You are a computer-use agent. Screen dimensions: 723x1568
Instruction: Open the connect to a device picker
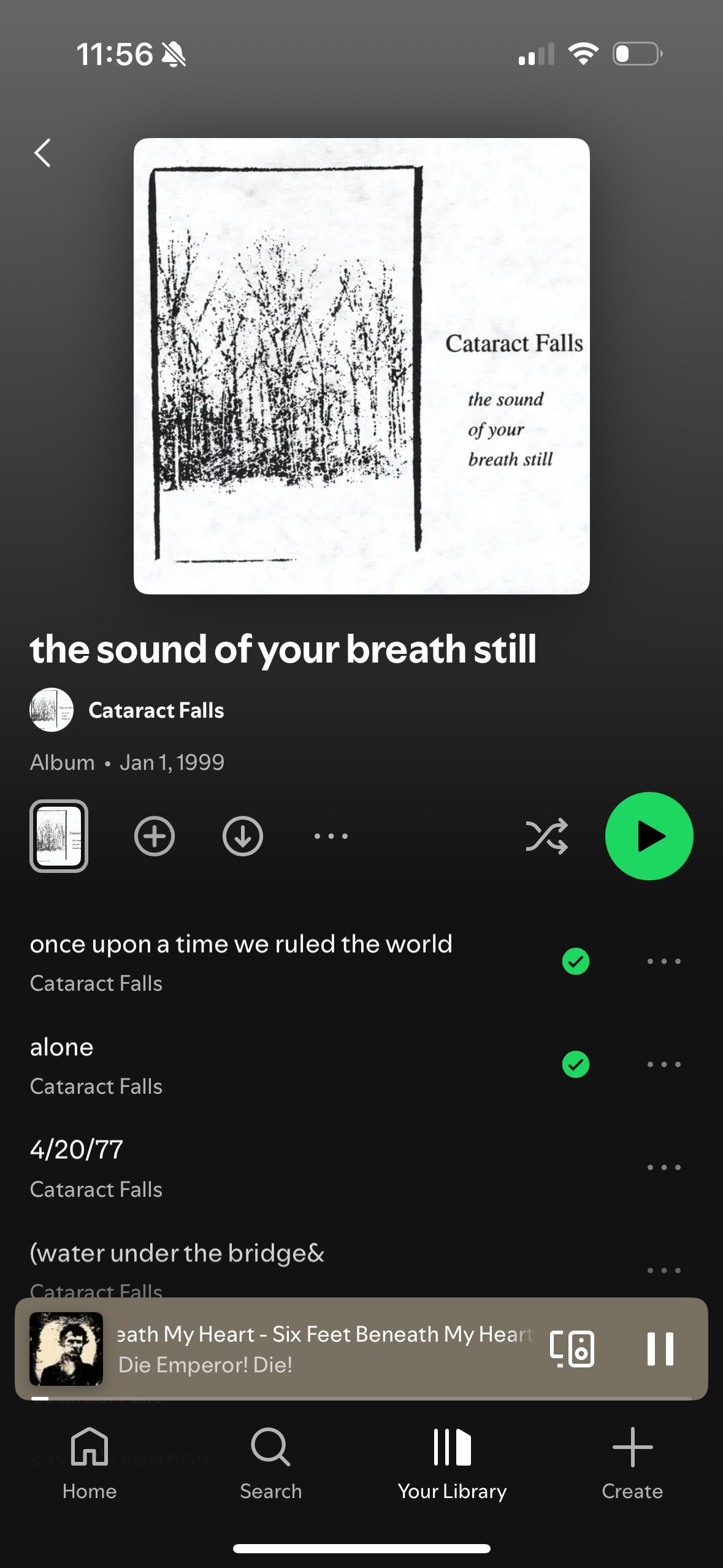(x=572, y=1348)
